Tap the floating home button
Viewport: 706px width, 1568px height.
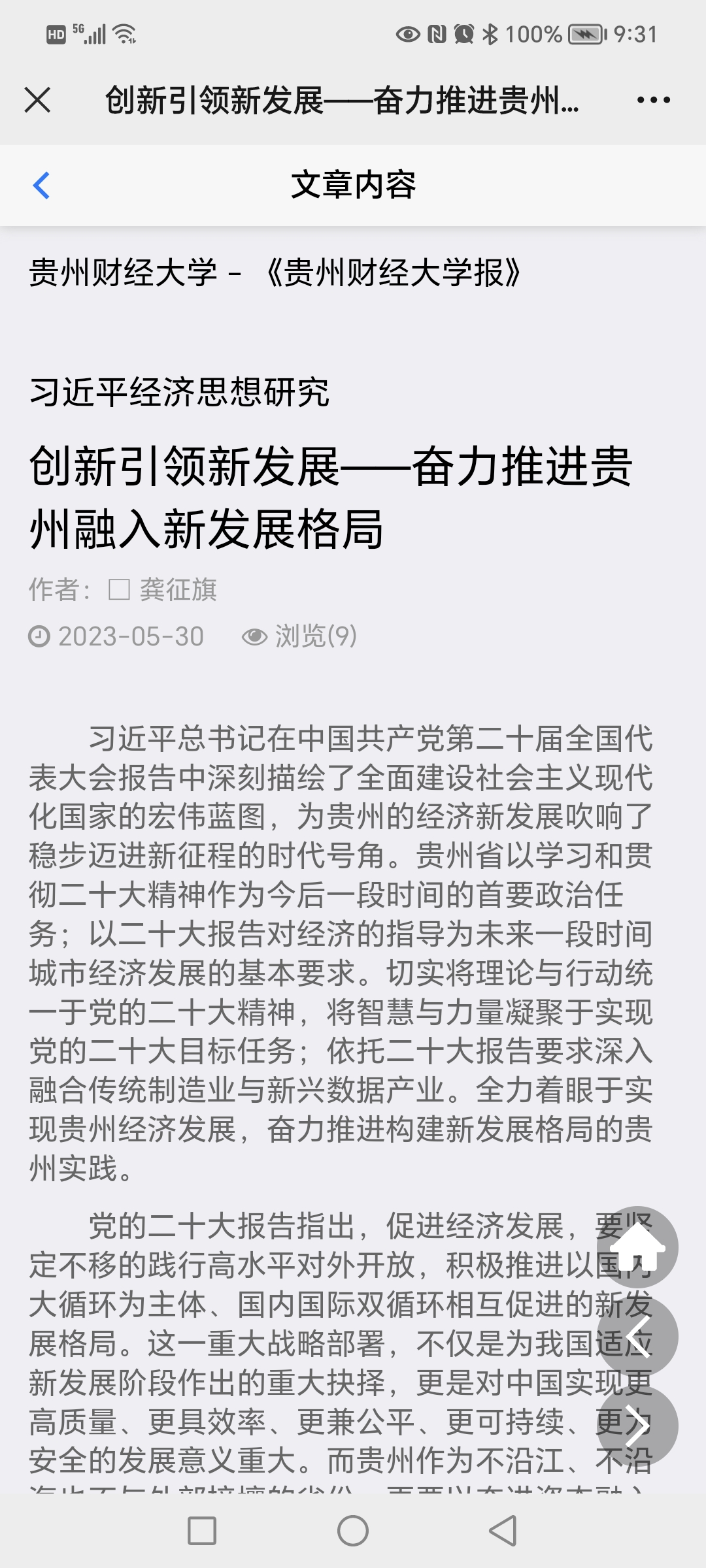pos(637,1247)
